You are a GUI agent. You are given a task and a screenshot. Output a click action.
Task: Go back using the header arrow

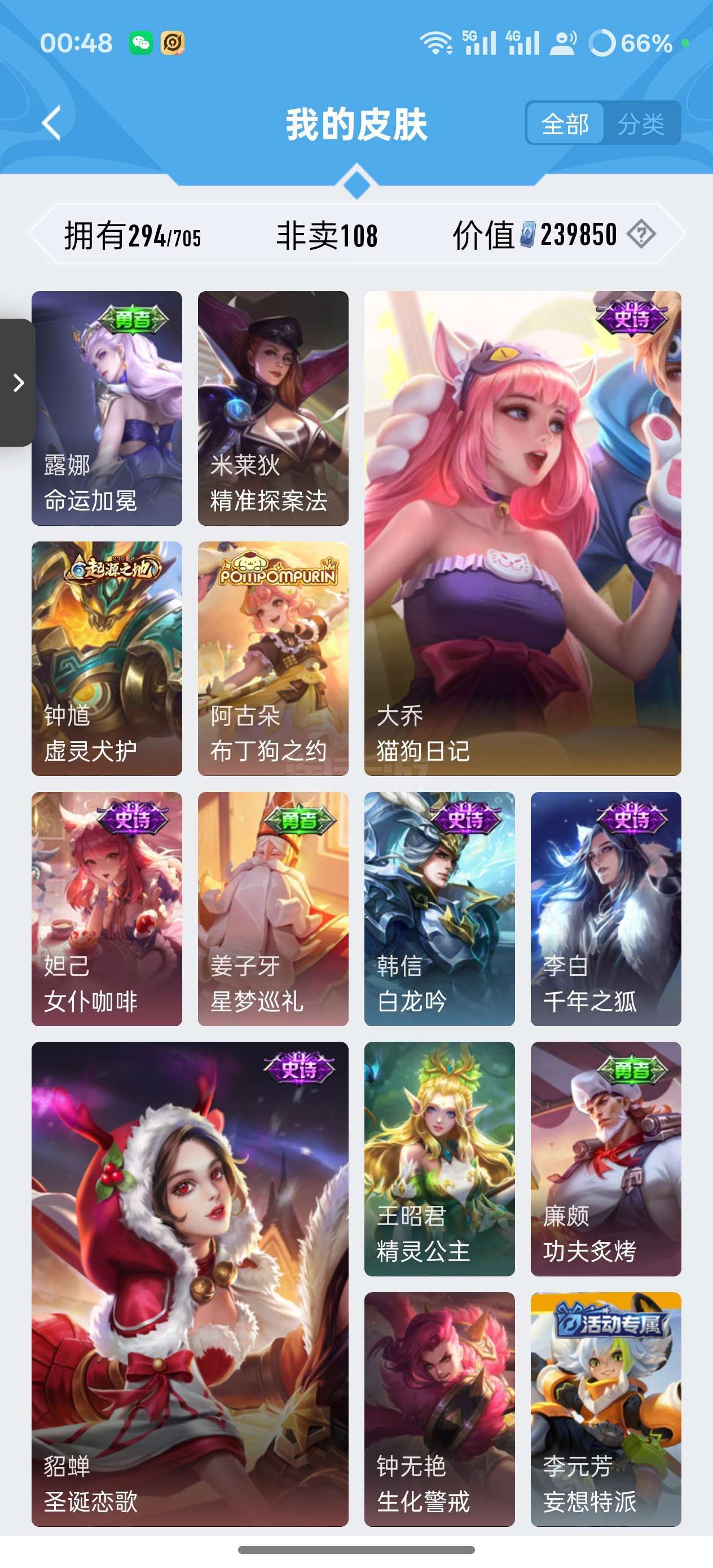point(51,124)
